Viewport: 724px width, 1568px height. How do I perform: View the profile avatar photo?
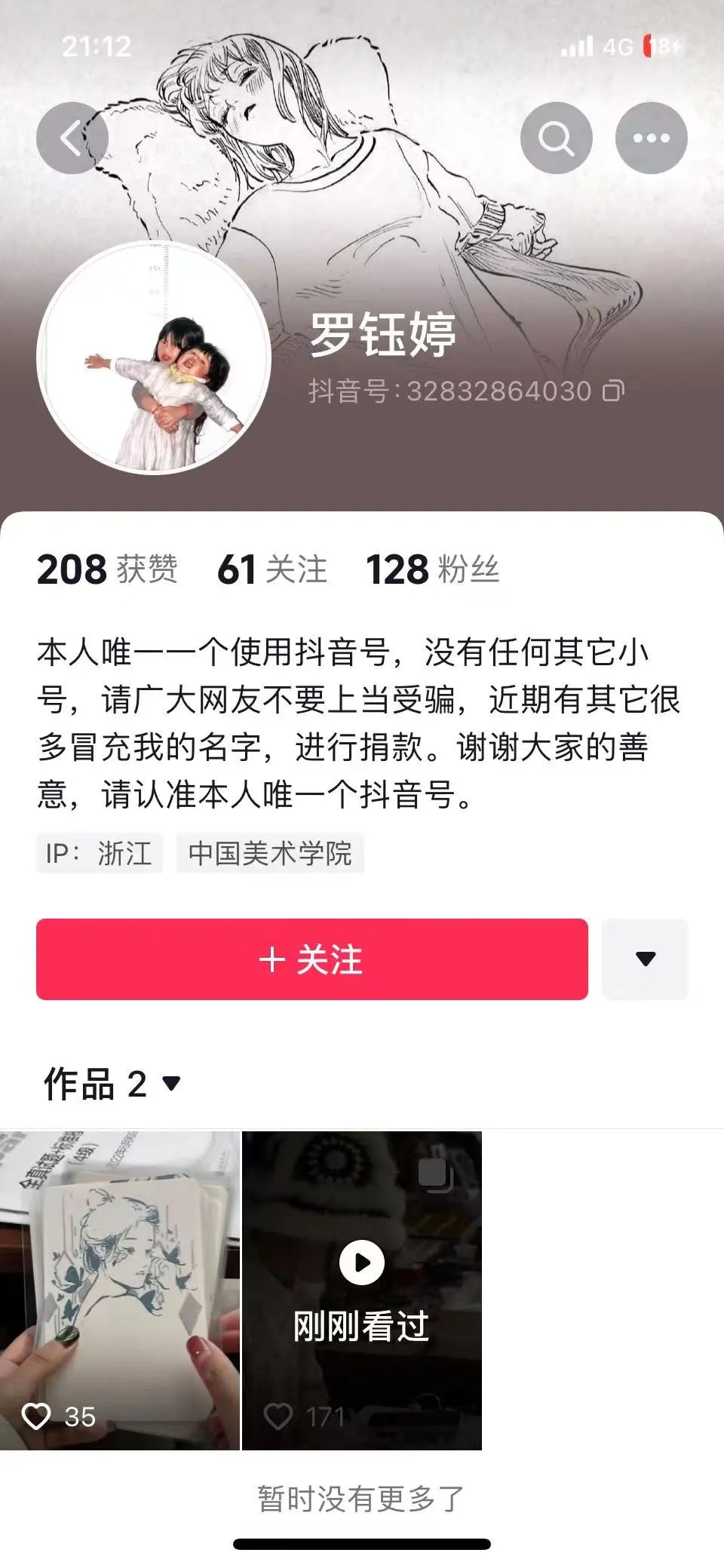click(154, 357)
